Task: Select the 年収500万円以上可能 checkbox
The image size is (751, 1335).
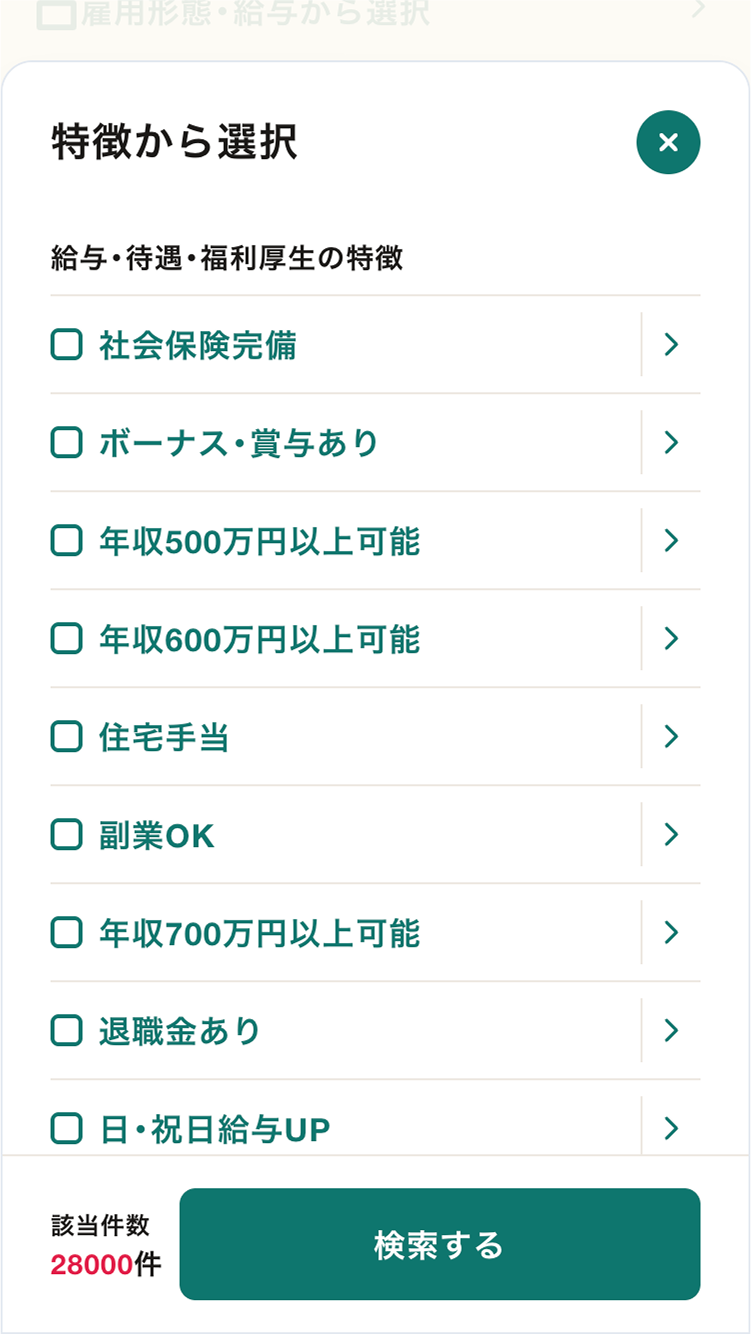Action: pos(65,540)
